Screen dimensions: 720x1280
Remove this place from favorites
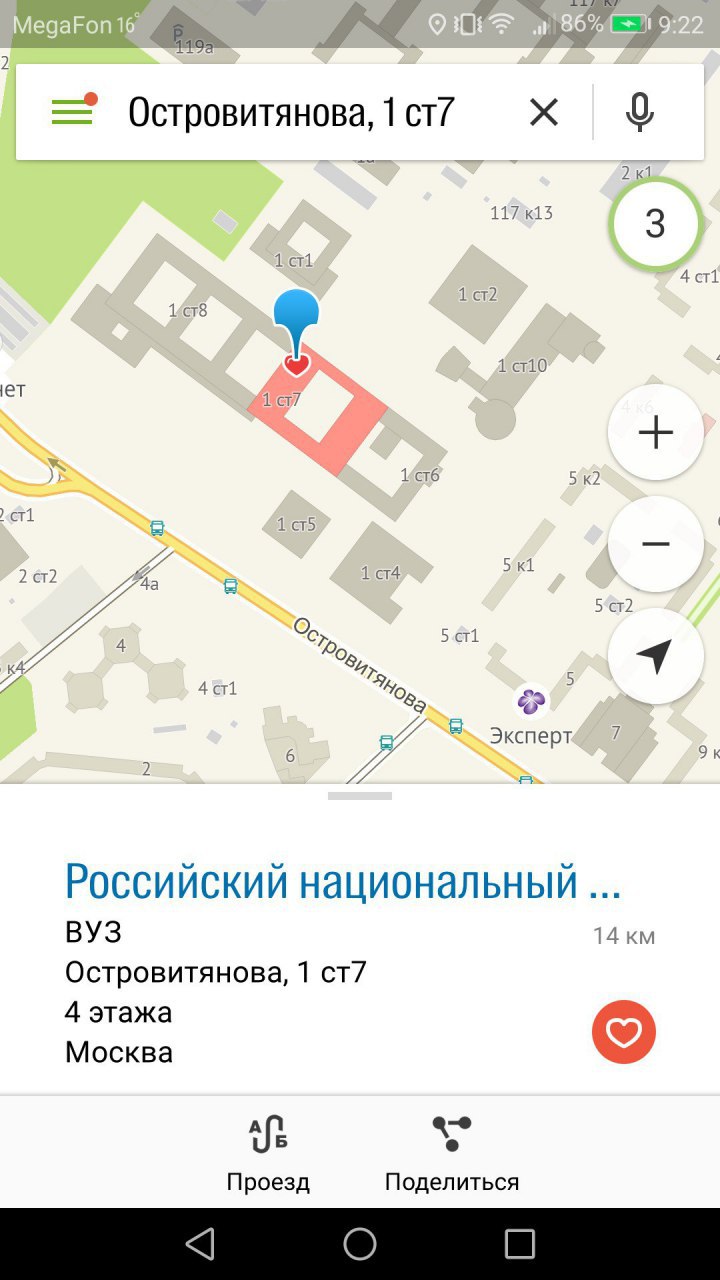point(623,1032)
